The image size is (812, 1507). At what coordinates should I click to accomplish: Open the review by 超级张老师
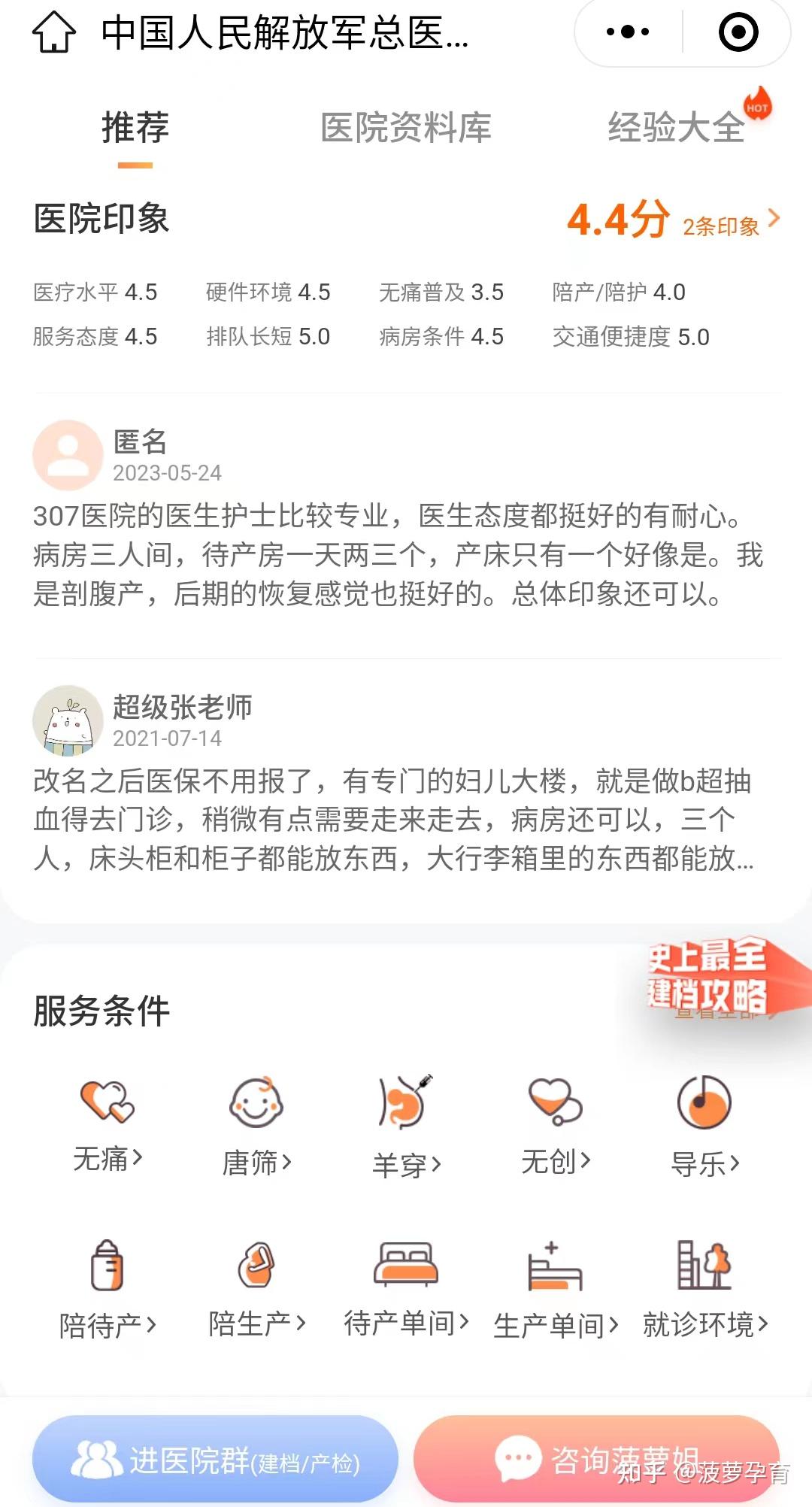click(391, 820)
